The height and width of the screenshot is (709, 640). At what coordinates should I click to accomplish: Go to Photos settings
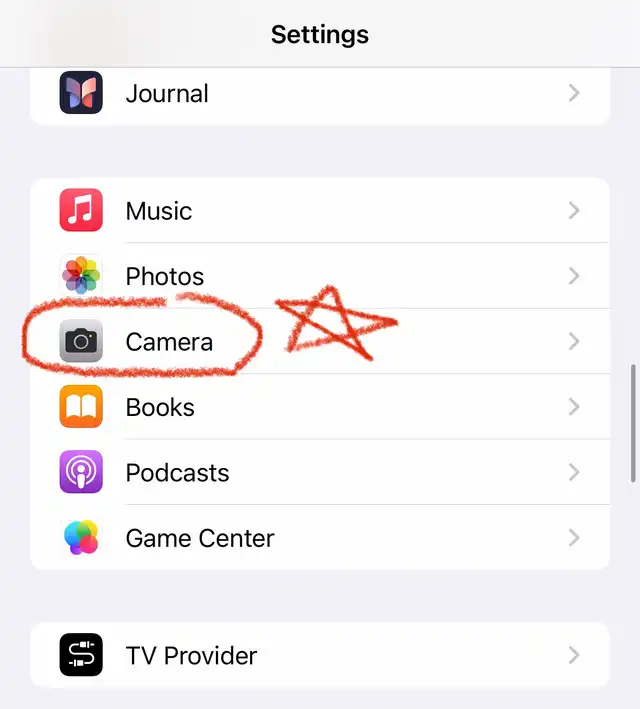[320, 276]
